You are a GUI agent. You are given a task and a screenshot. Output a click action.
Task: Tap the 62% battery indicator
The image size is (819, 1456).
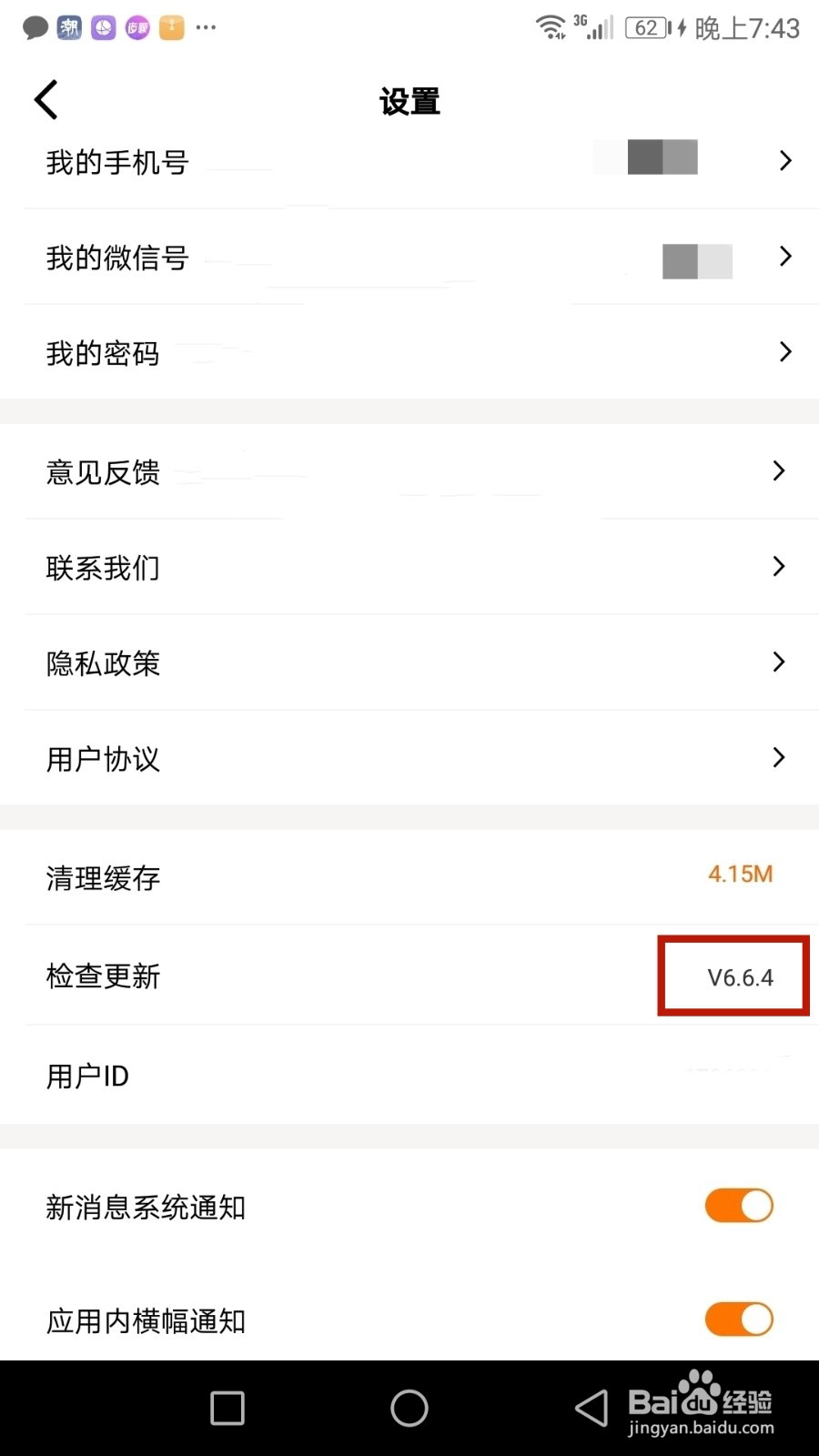[646, 27]
